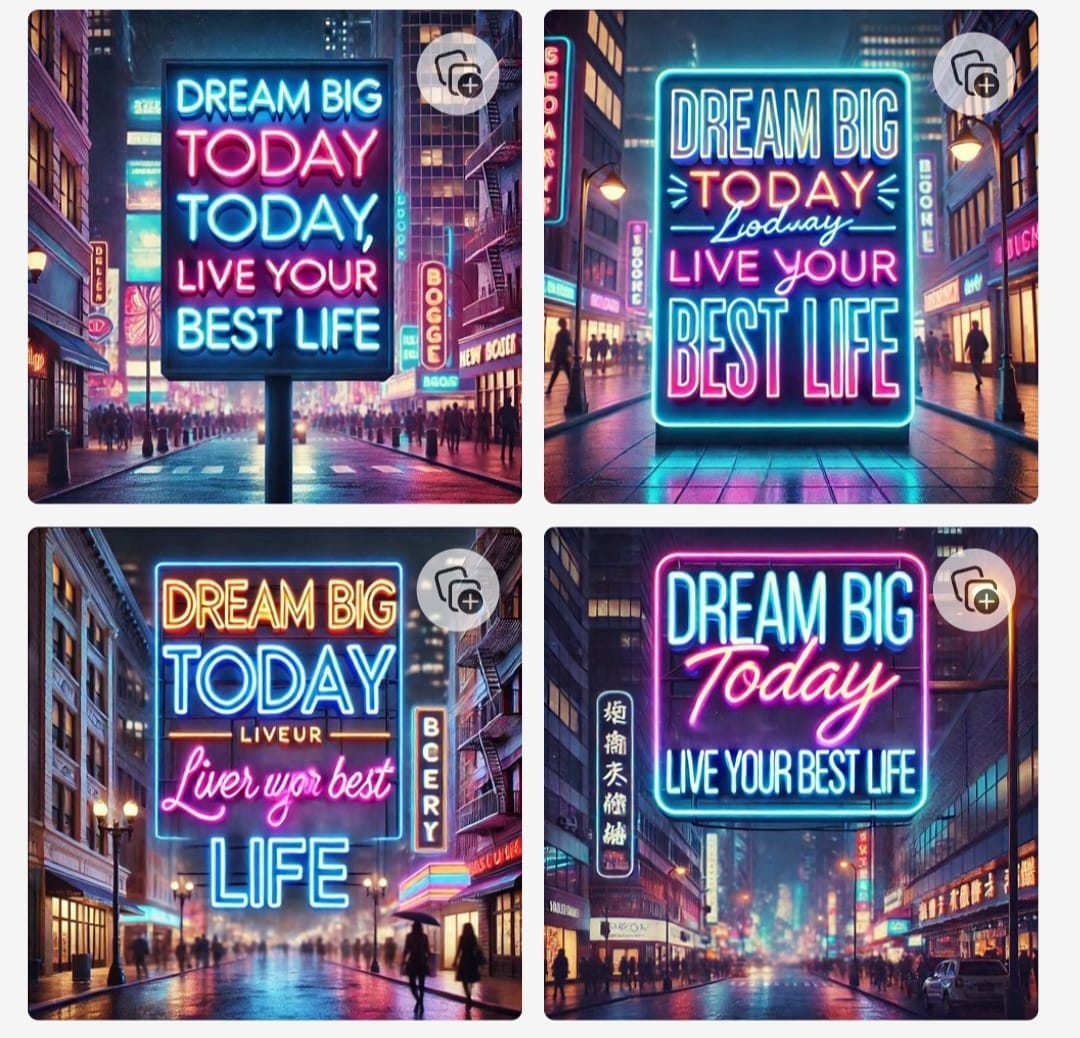
Task: Tap the add icon on the pole-sign image
Action: tap(457, 74)
